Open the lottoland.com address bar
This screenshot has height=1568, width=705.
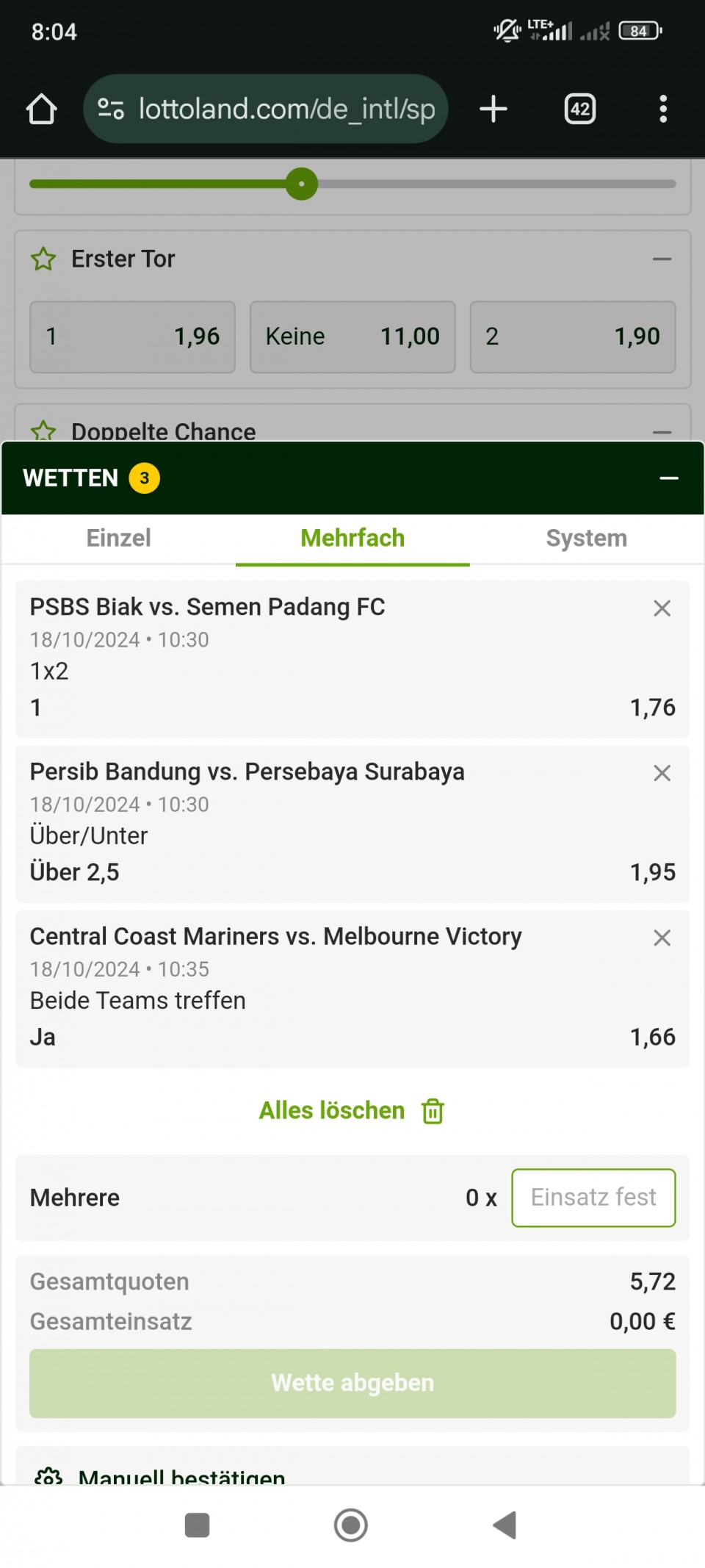pos(266,109)
